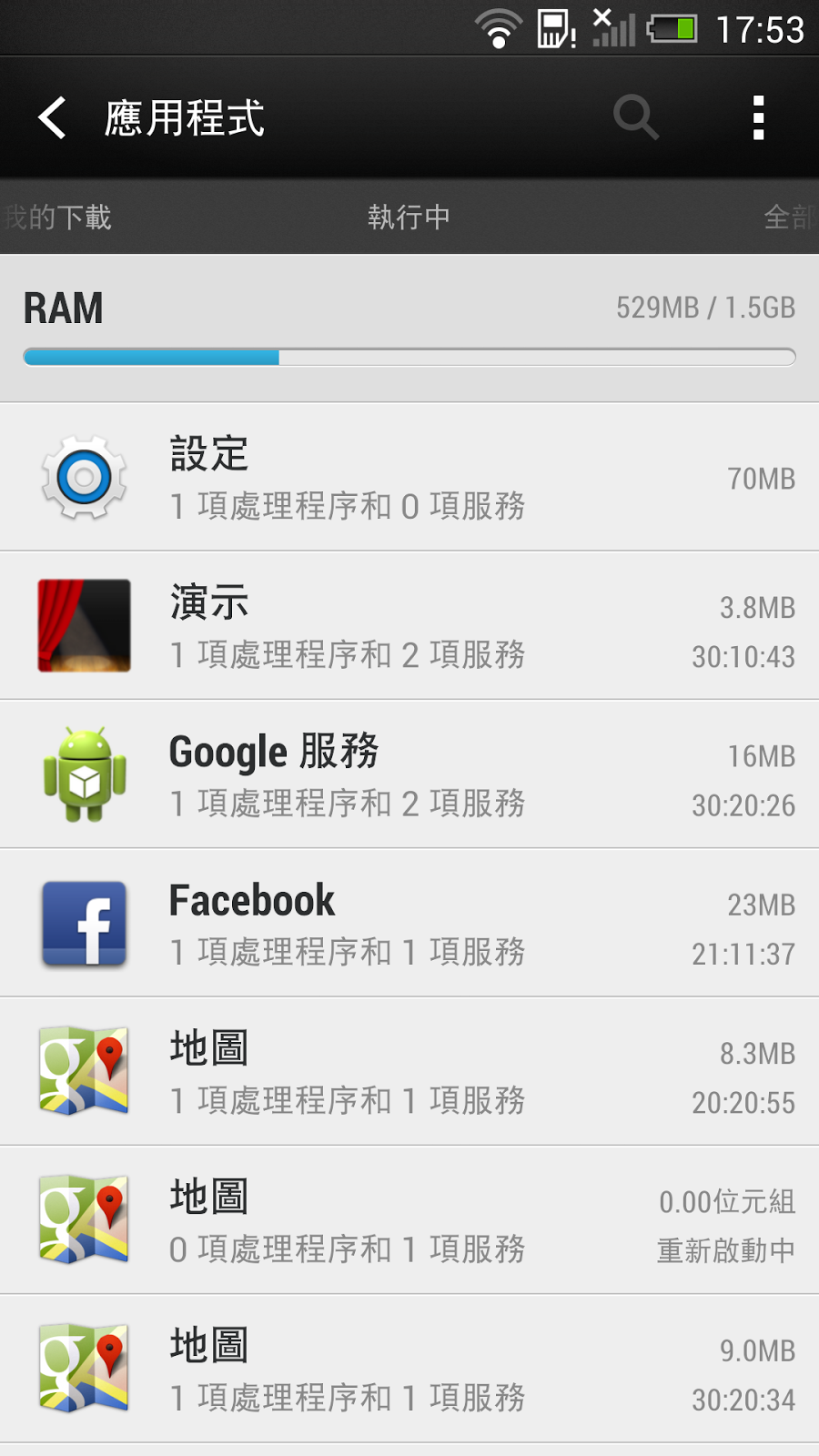The height and width of the screenshot is (1456, 819).
Task: Go back from 應用程式 screen
Action: click(53, 118)
